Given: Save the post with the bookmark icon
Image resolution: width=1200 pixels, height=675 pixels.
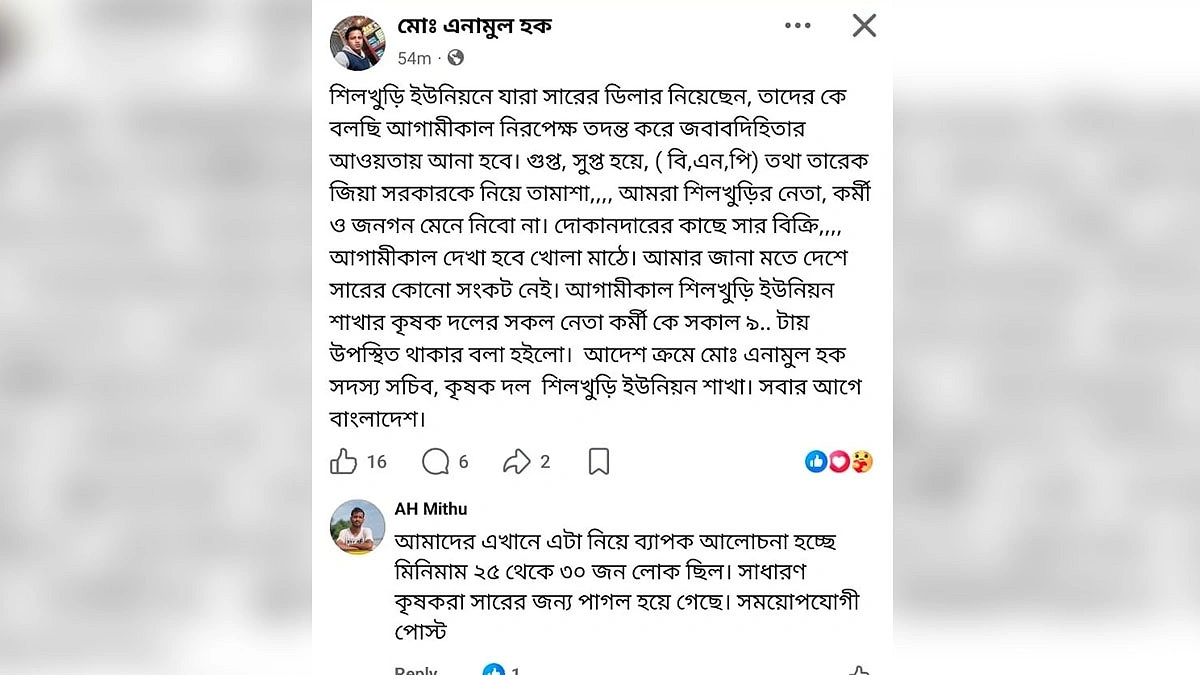Looking at the screenshot, I should [599, 461].
